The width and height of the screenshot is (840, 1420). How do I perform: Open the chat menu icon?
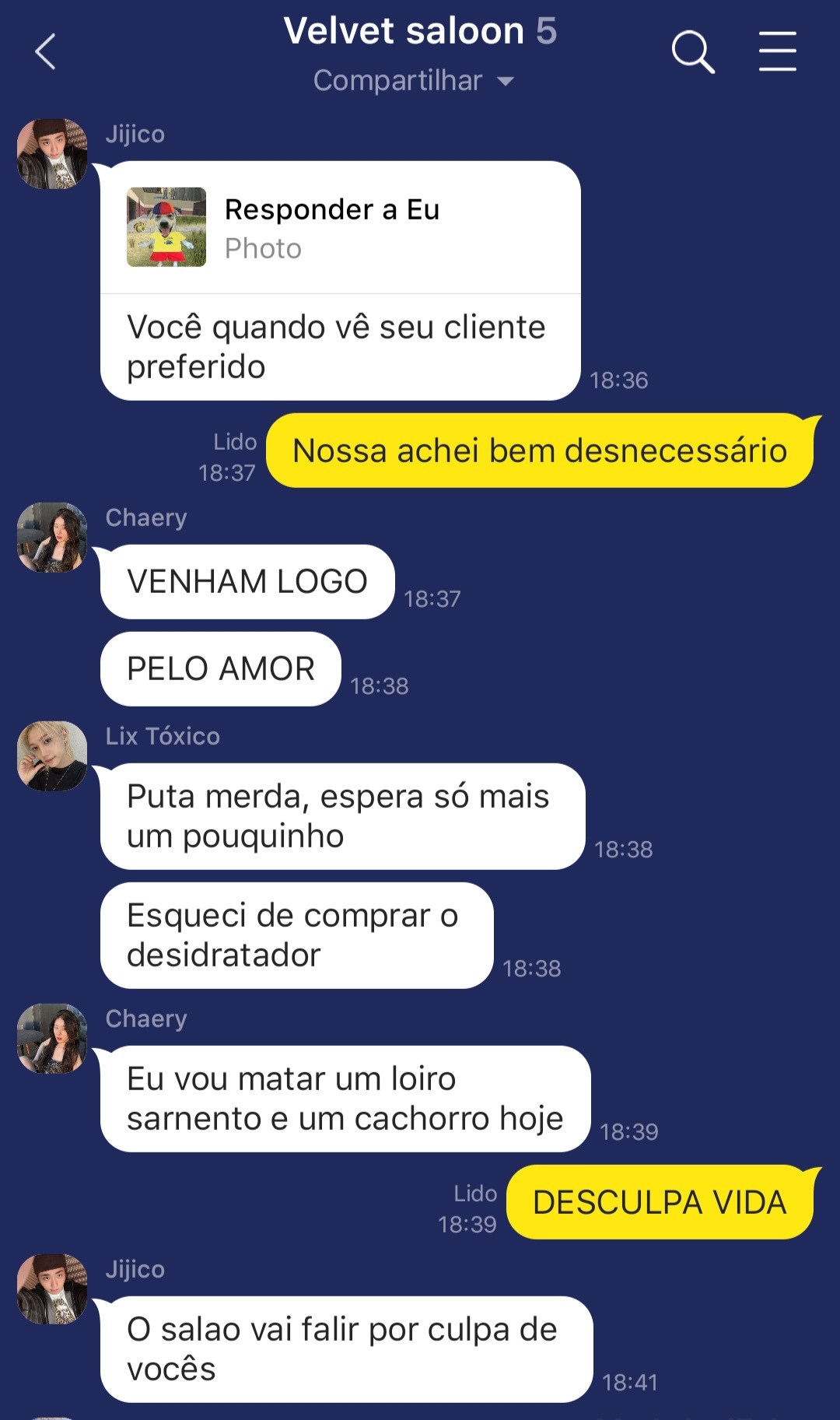[777, 52]
